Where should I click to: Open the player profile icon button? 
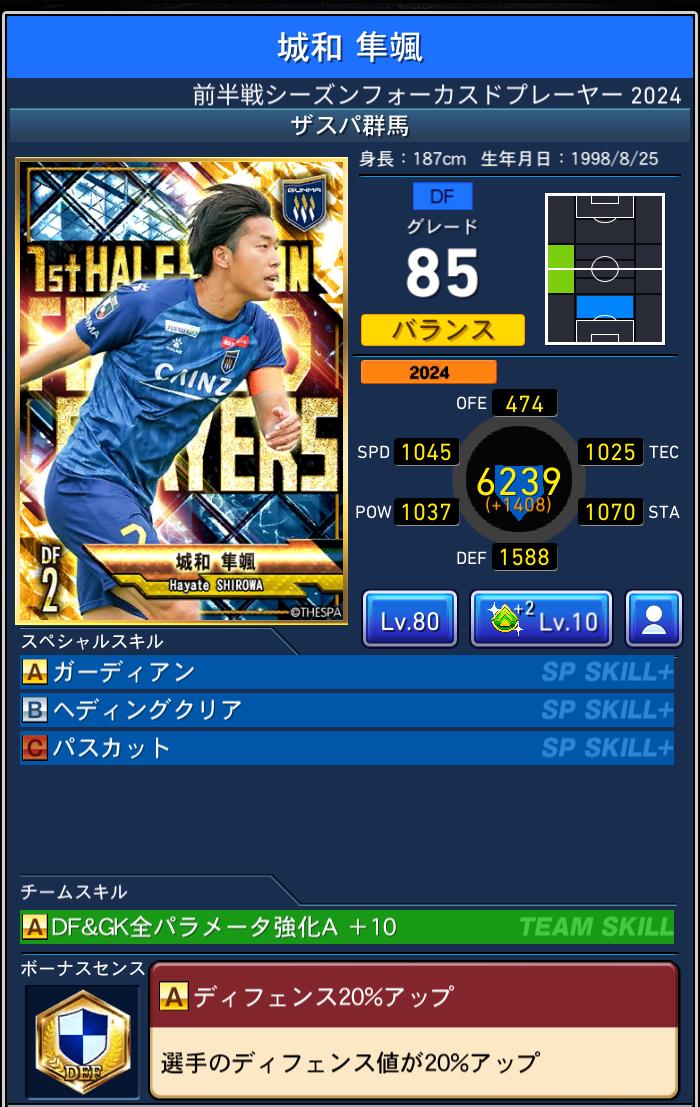coord(653,620)
